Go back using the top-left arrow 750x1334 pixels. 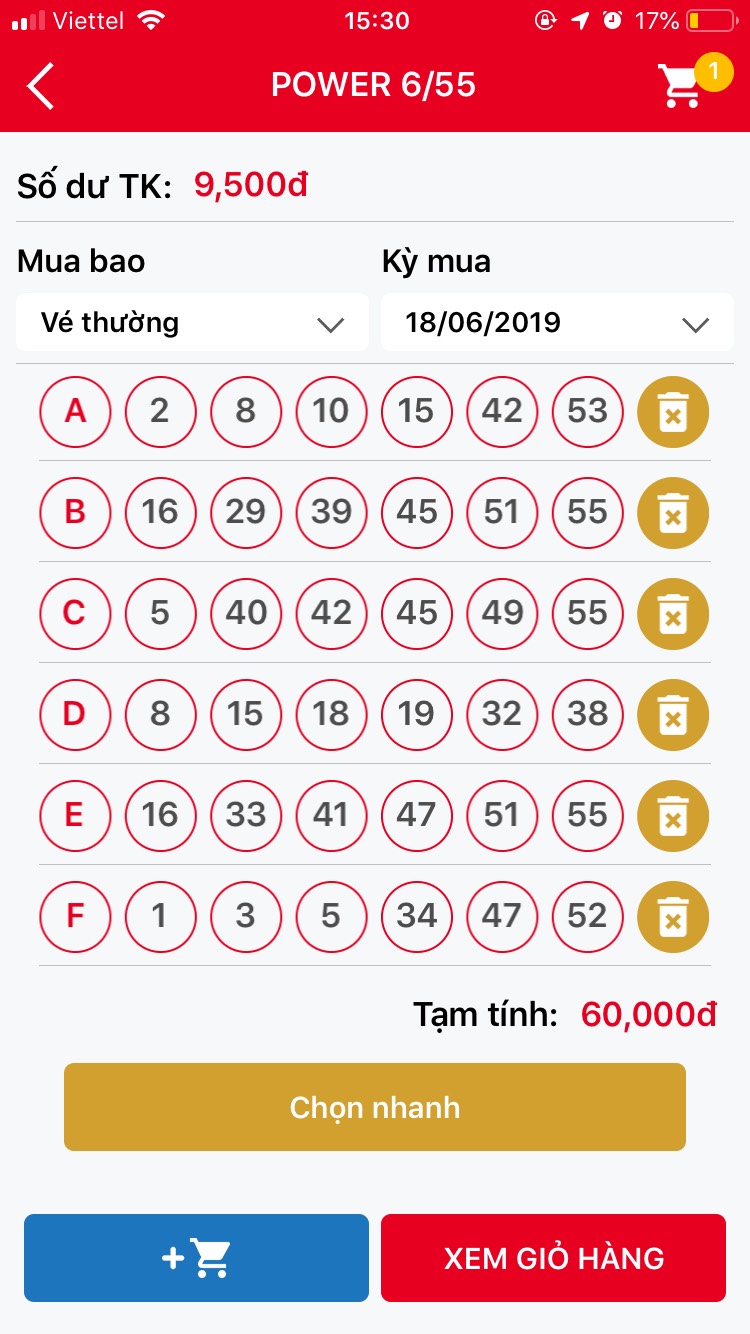(x=41, y=86)
